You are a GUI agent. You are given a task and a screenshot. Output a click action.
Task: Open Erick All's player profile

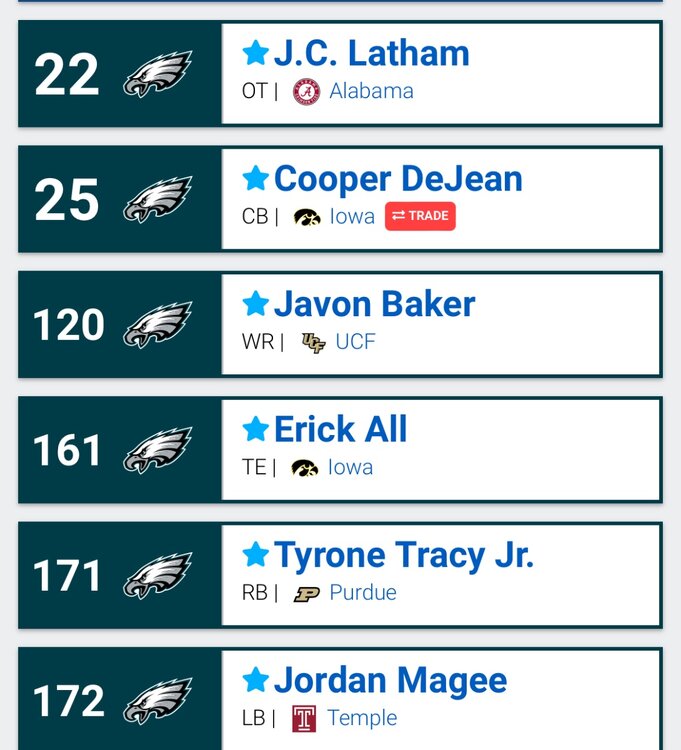(x=340, y=430)
